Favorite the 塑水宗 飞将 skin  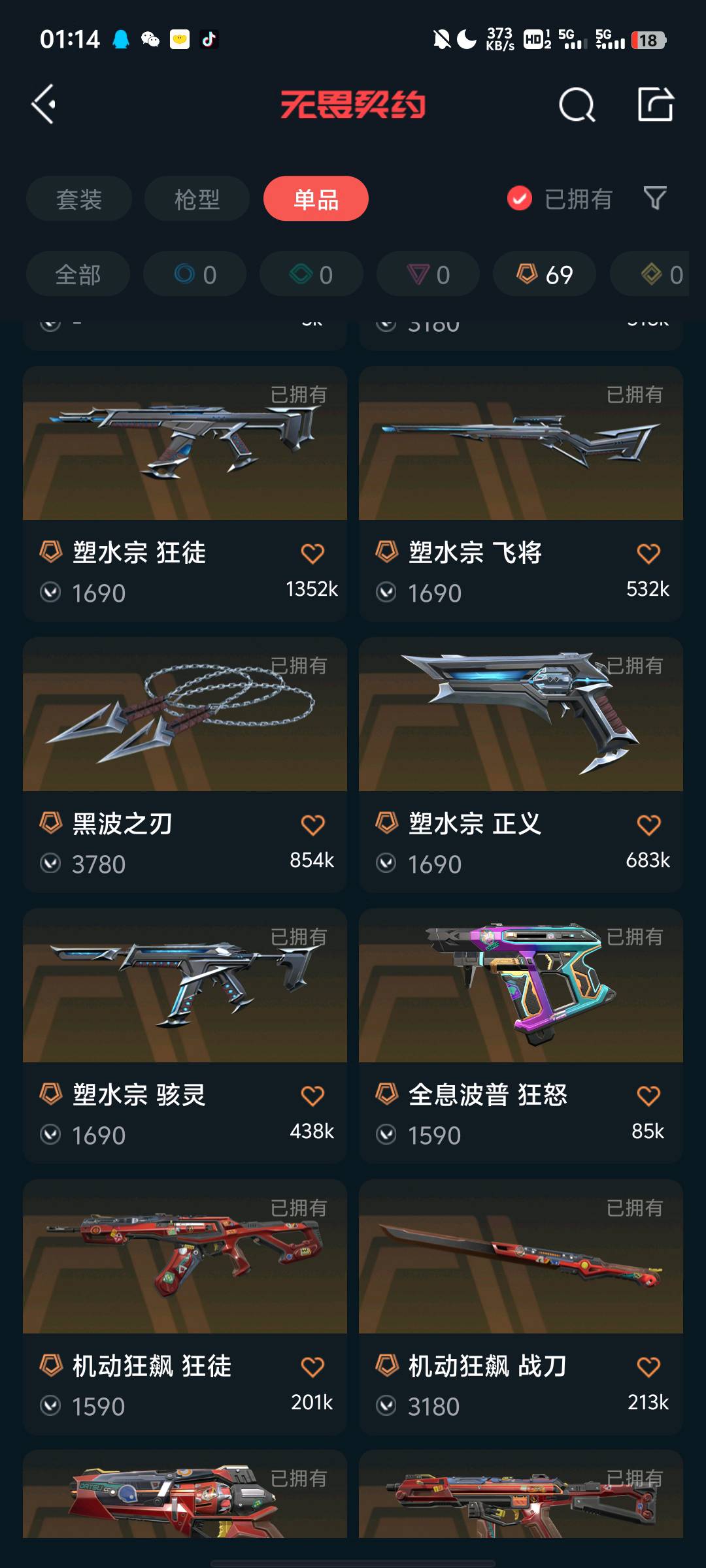point(648,553)
